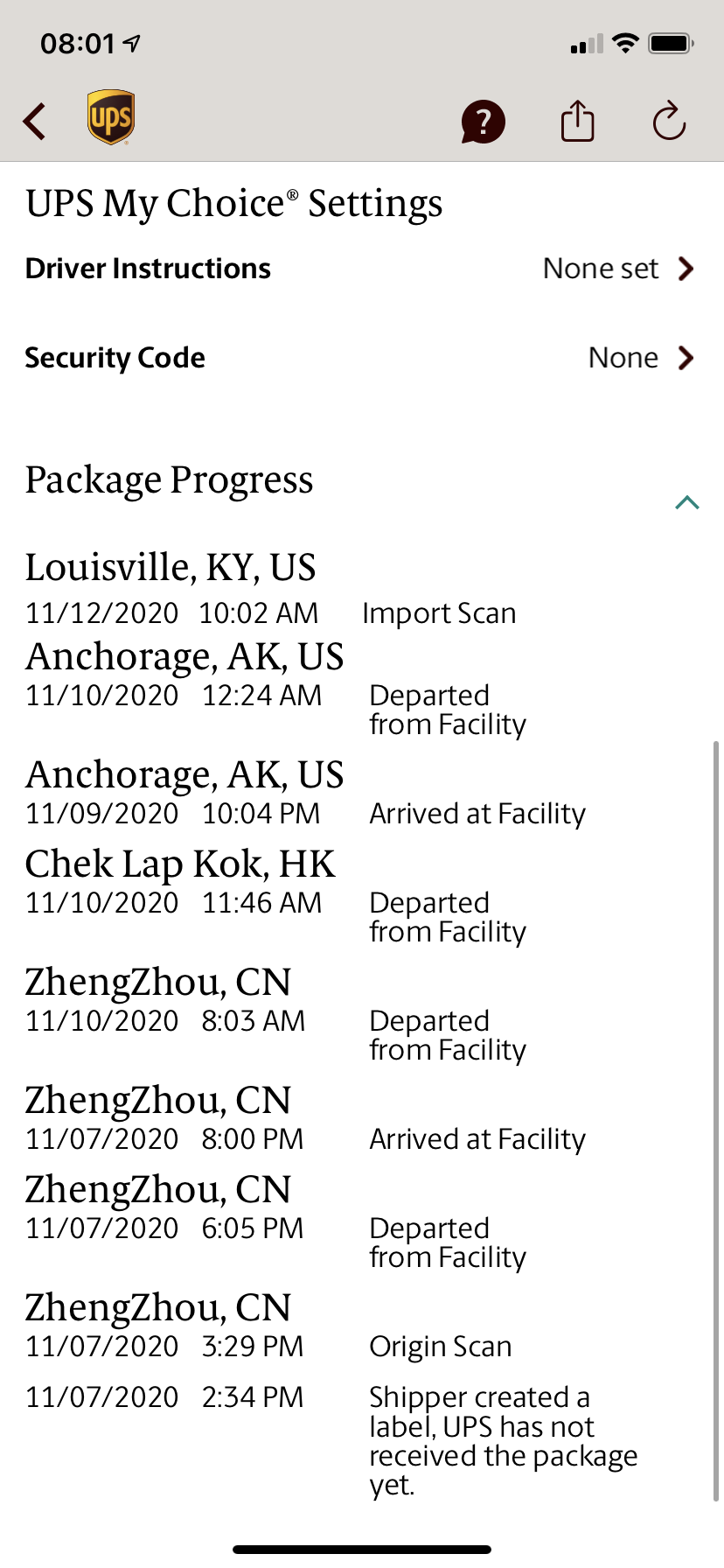The height and width of the screenshot is (1568, 724).
Task: Go back using the top-left arrow
Action: coord(35,121)
